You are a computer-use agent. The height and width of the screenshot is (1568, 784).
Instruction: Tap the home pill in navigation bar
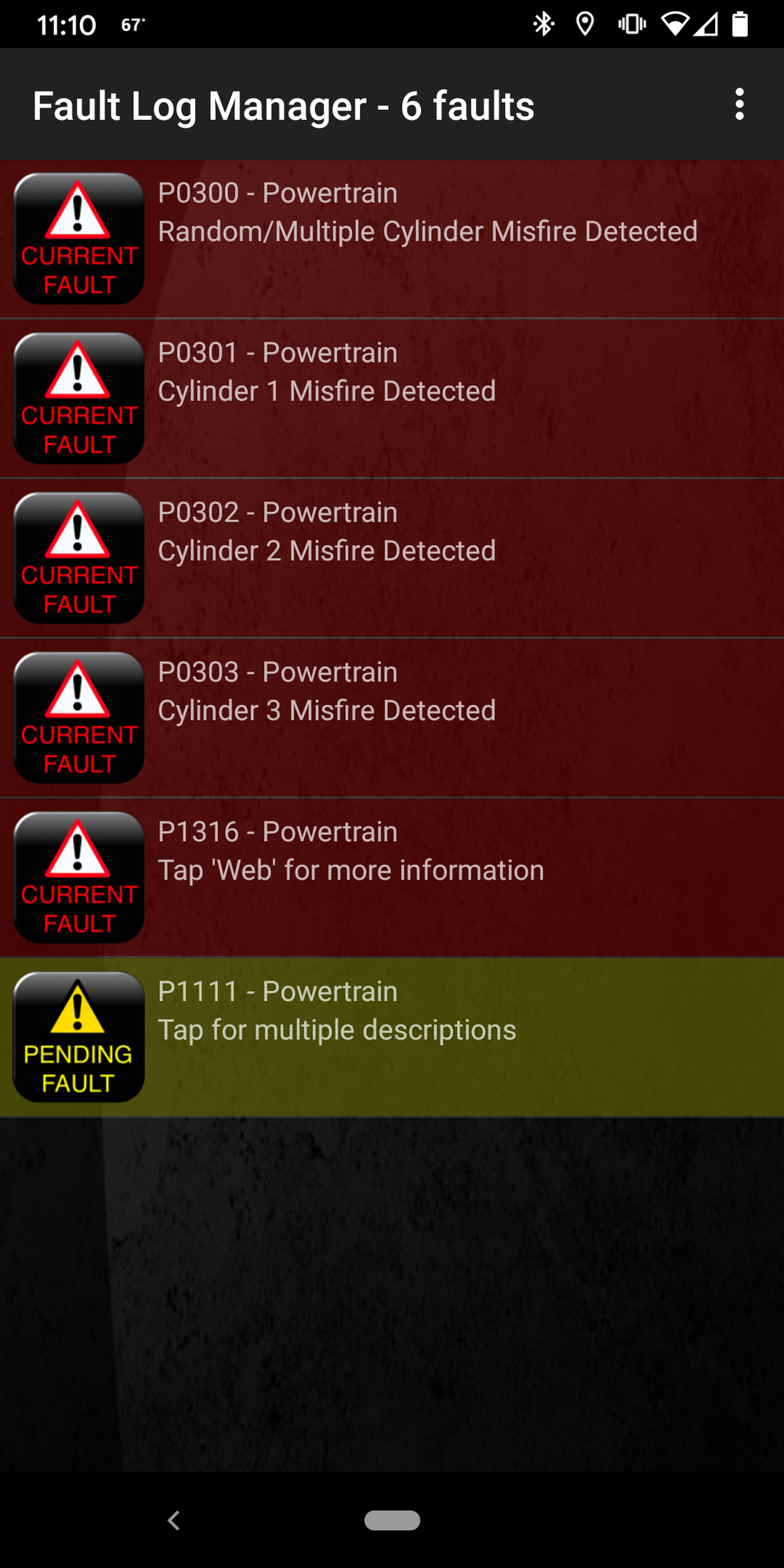pos(392,1520)
